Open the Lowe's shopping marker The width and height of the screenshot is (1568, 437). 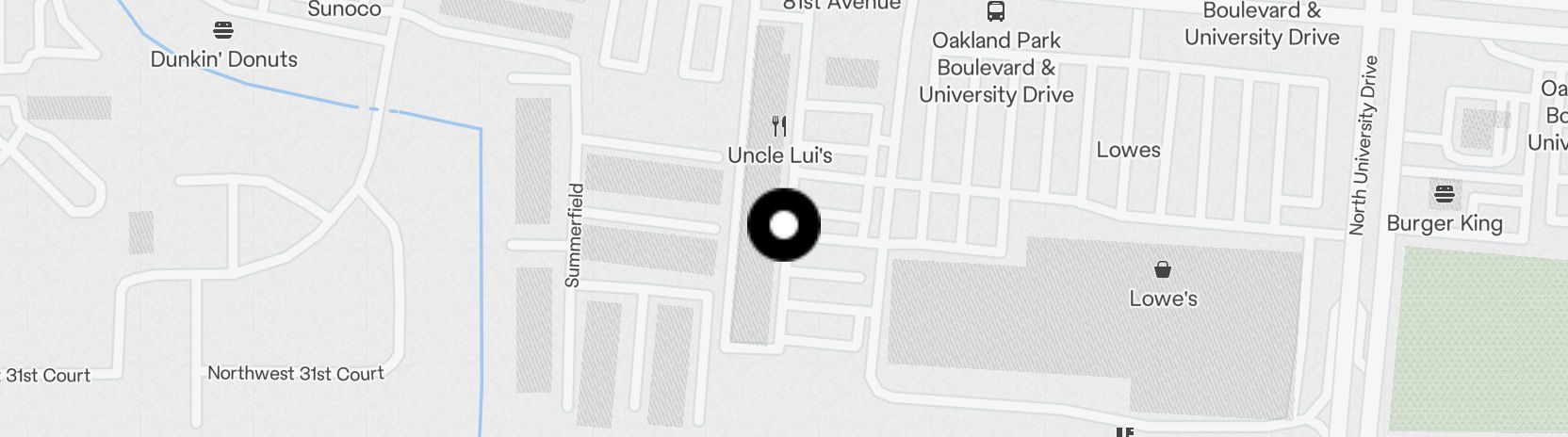click(1163, 270)
